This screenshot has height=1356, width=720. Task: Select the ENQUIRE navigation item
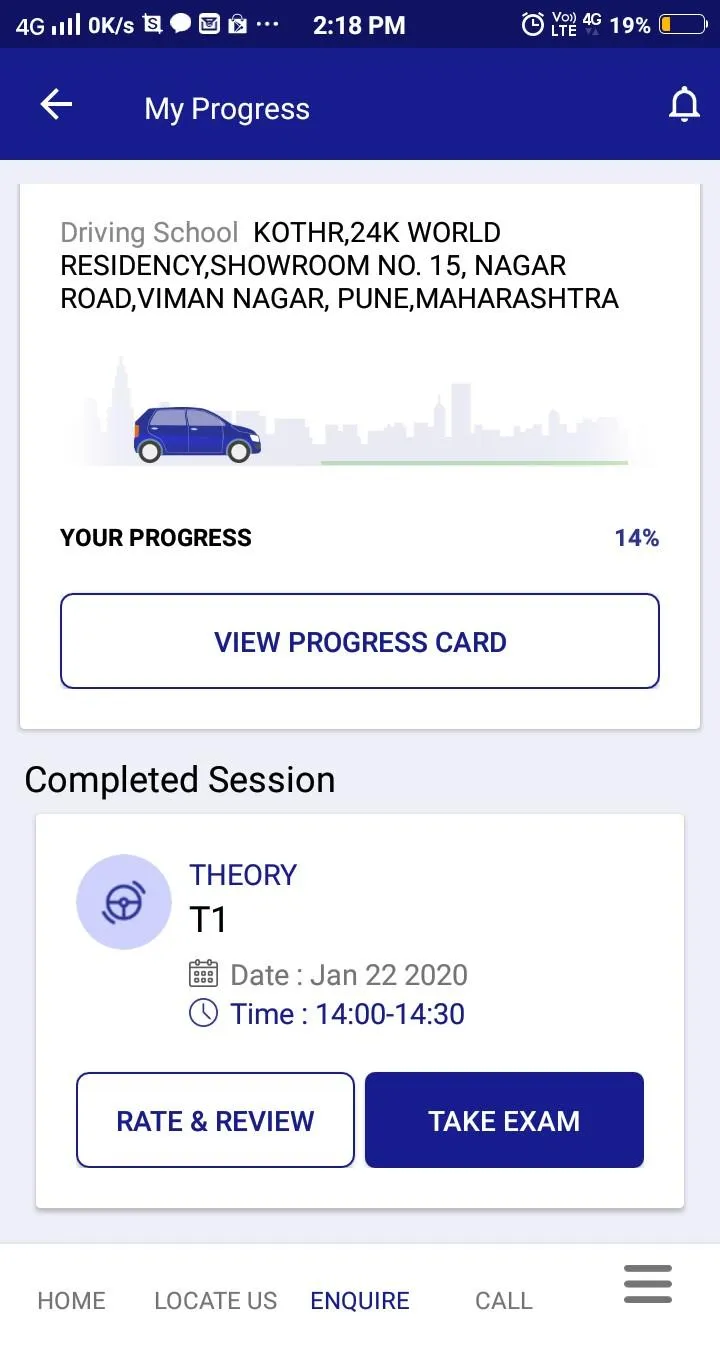(x=360, y=1300)
